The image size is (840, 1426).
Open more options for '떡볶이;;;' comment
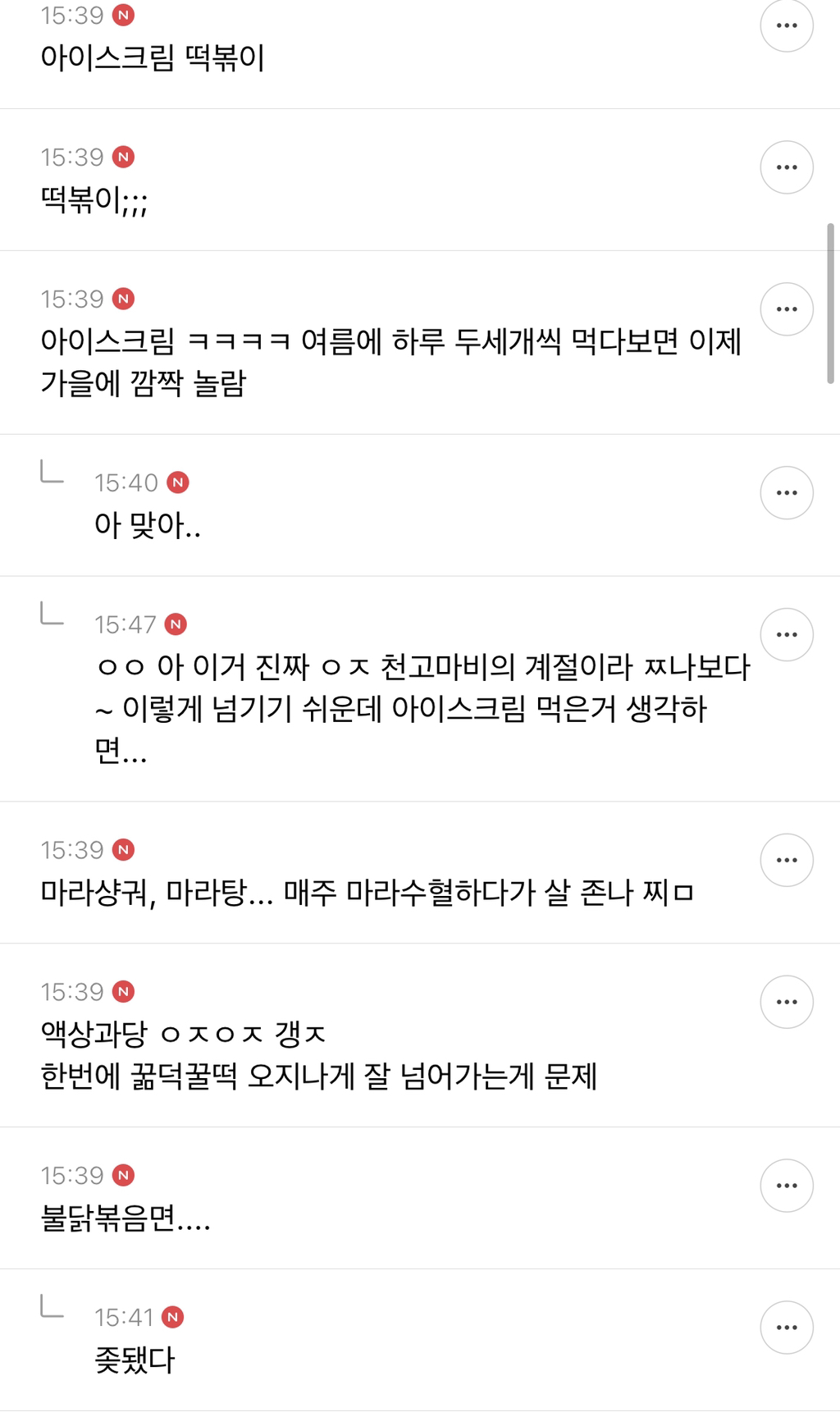(x=786, y=167)
